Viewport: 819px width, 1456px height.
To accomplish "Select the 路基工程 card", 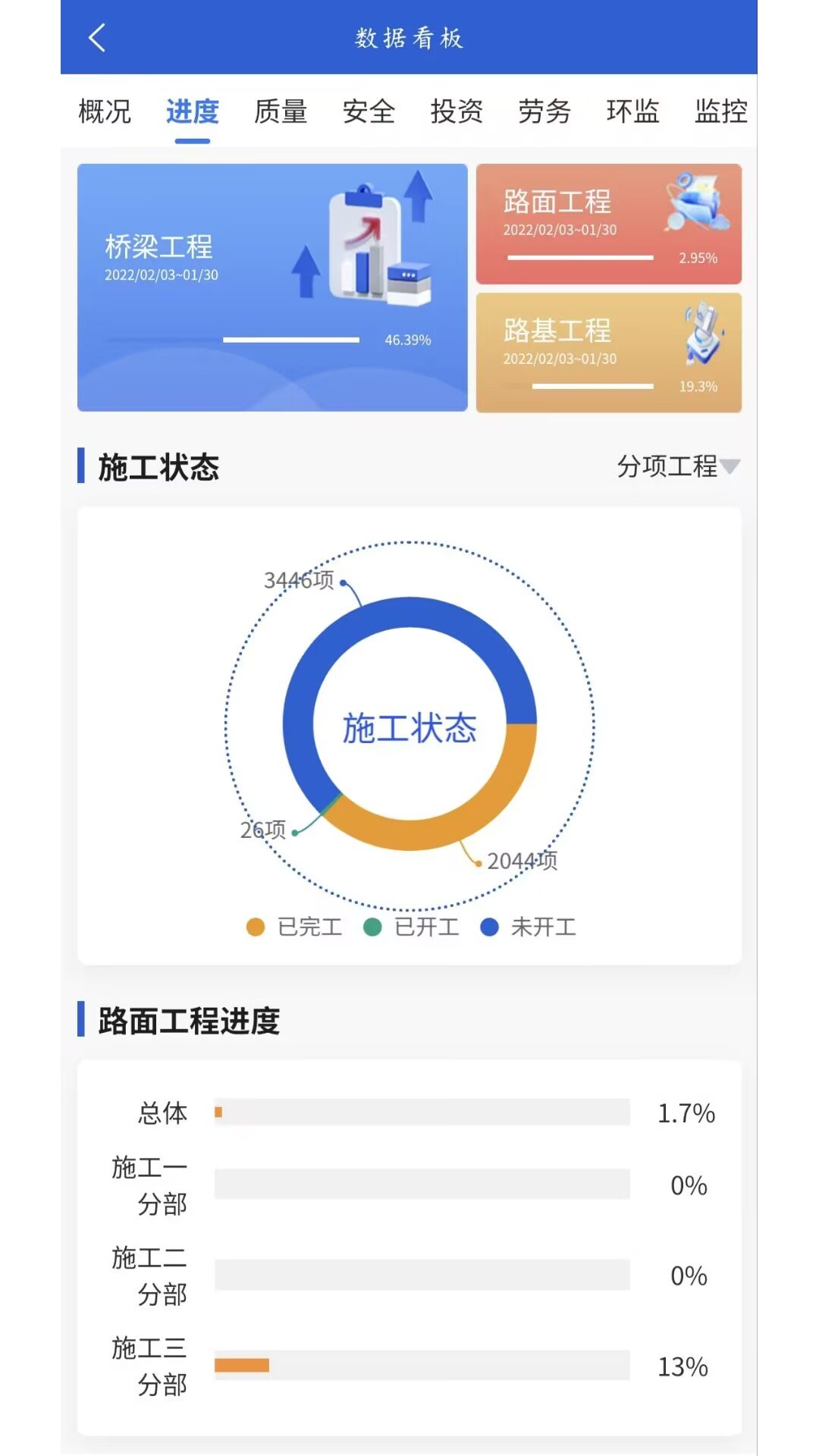I will pyautogui.click(x=609, y=350).
